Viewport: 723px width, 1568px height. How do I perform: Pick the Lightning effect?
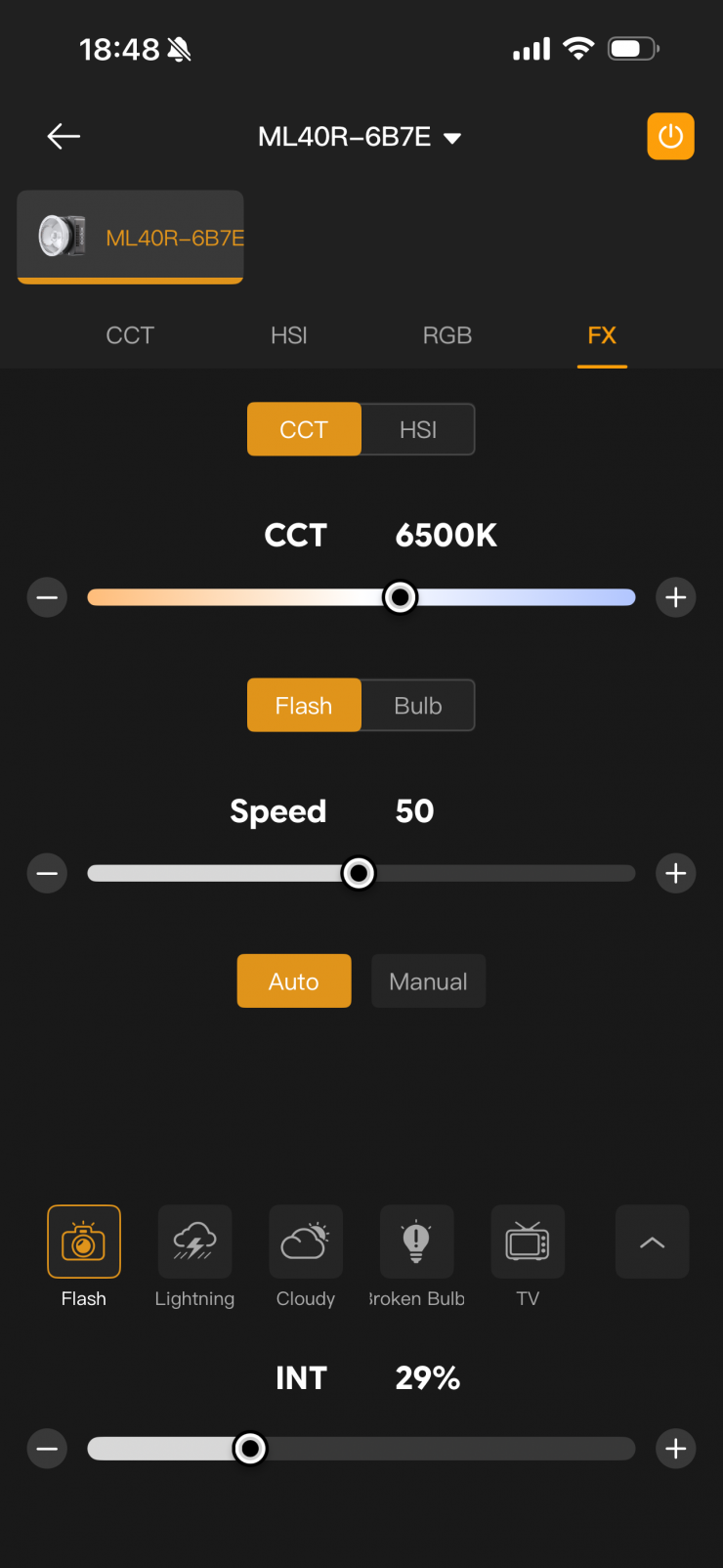pos(194,1257)
